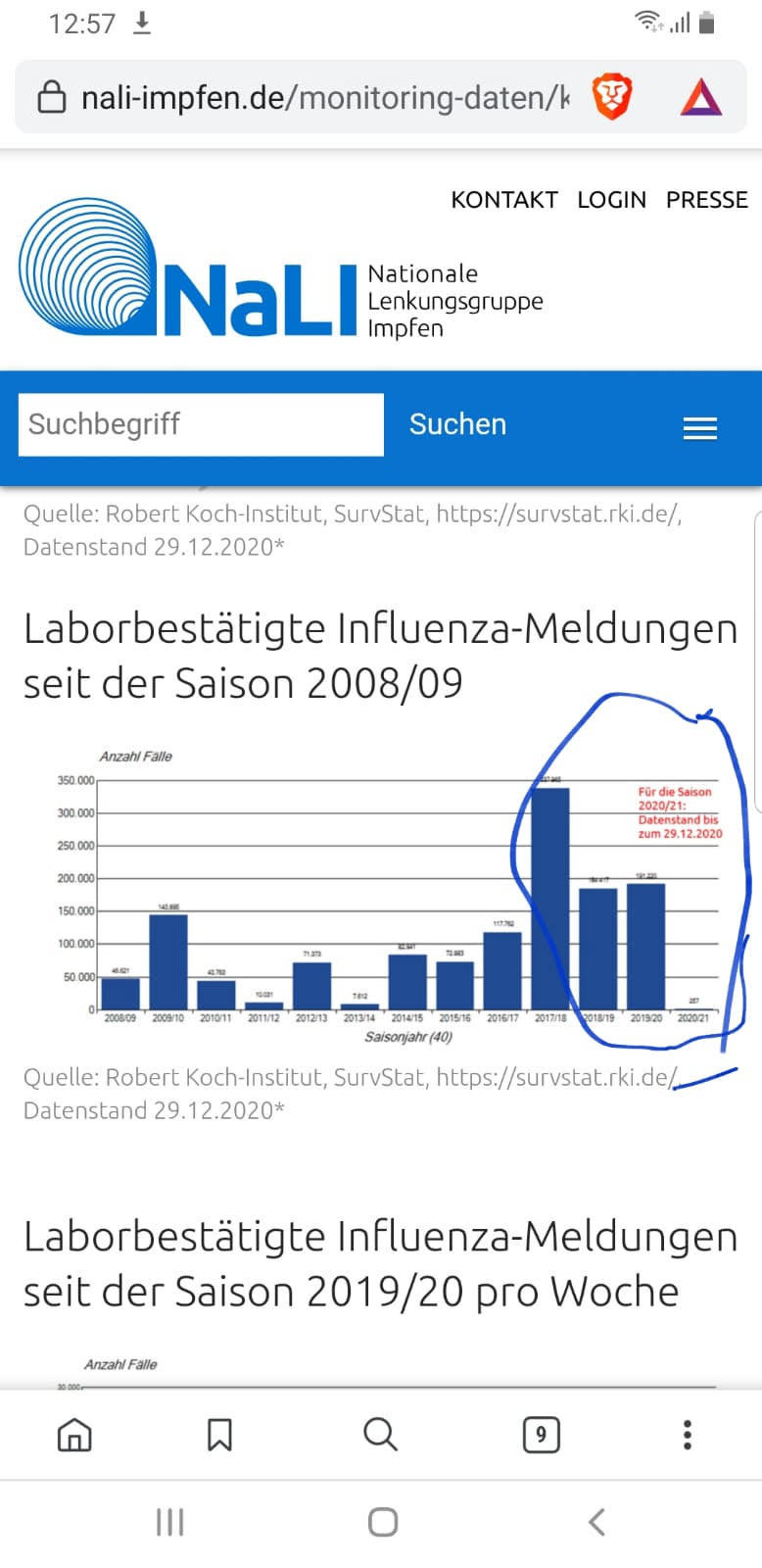Open the browser's three-dot menu
762x1568 pixels.
(x=688, y=1435)
